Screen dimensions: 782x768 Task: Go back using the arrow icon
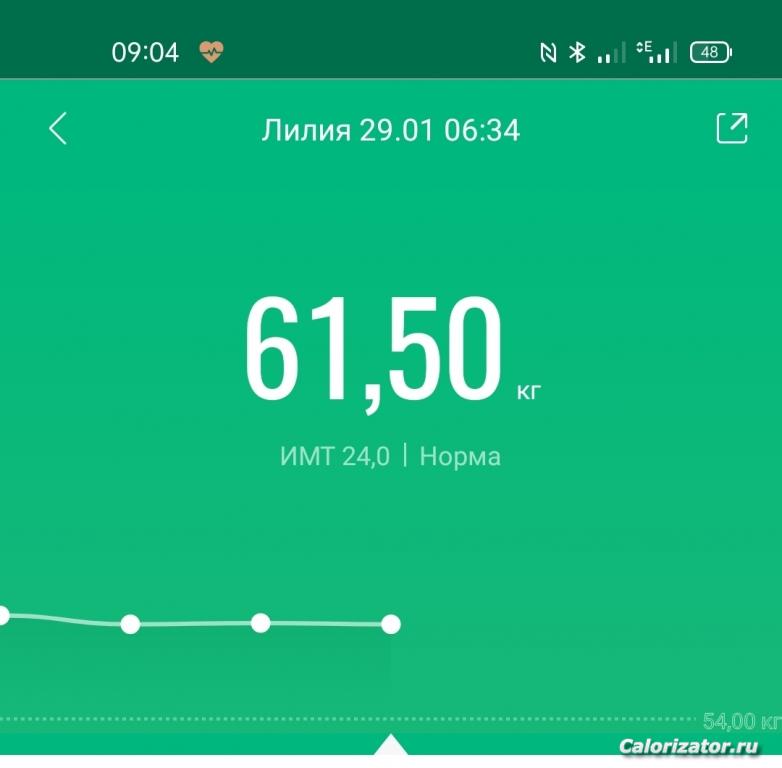tap(58, 129)
